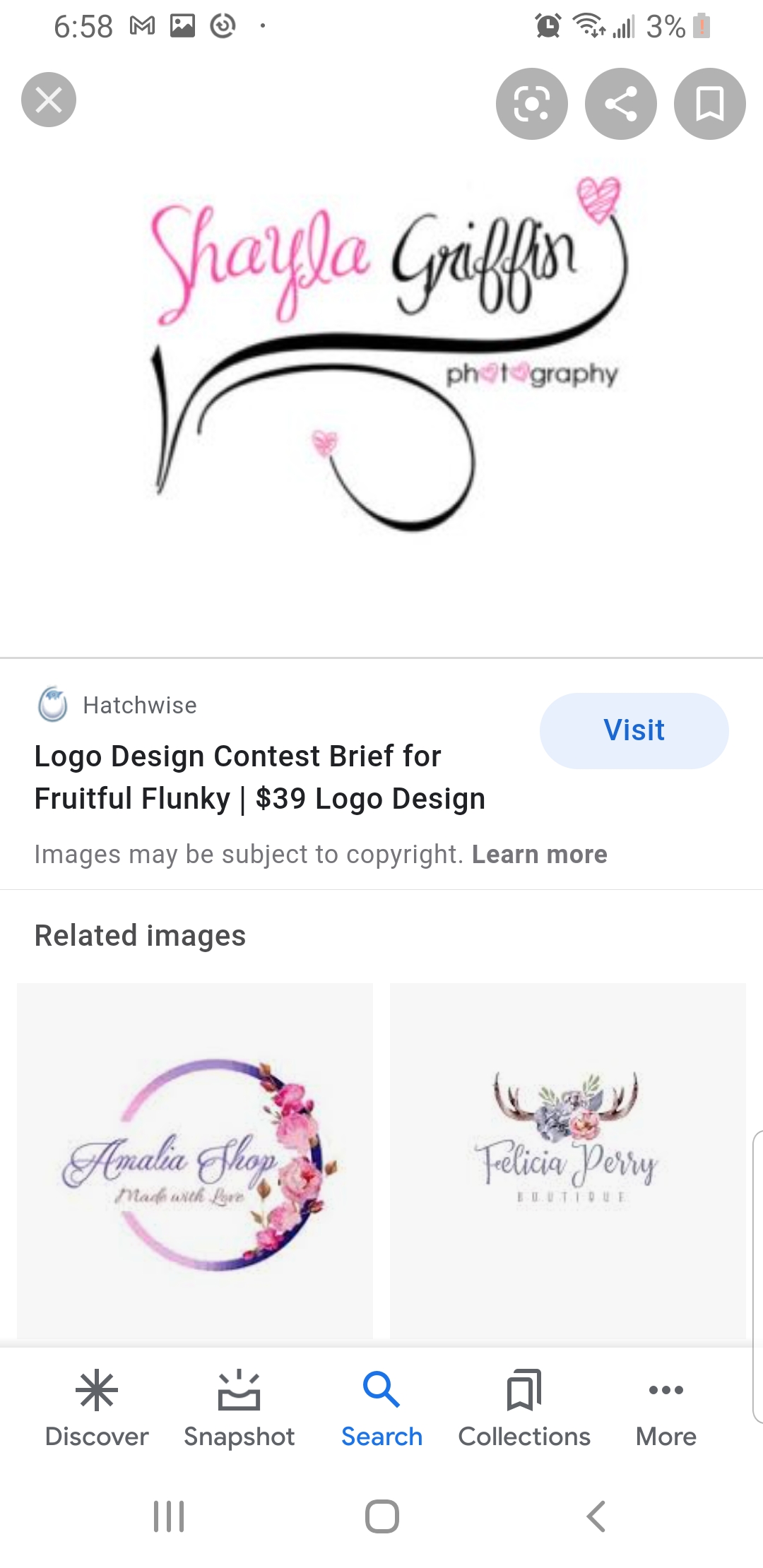
Task: Share this image
Action: [620, 104]
